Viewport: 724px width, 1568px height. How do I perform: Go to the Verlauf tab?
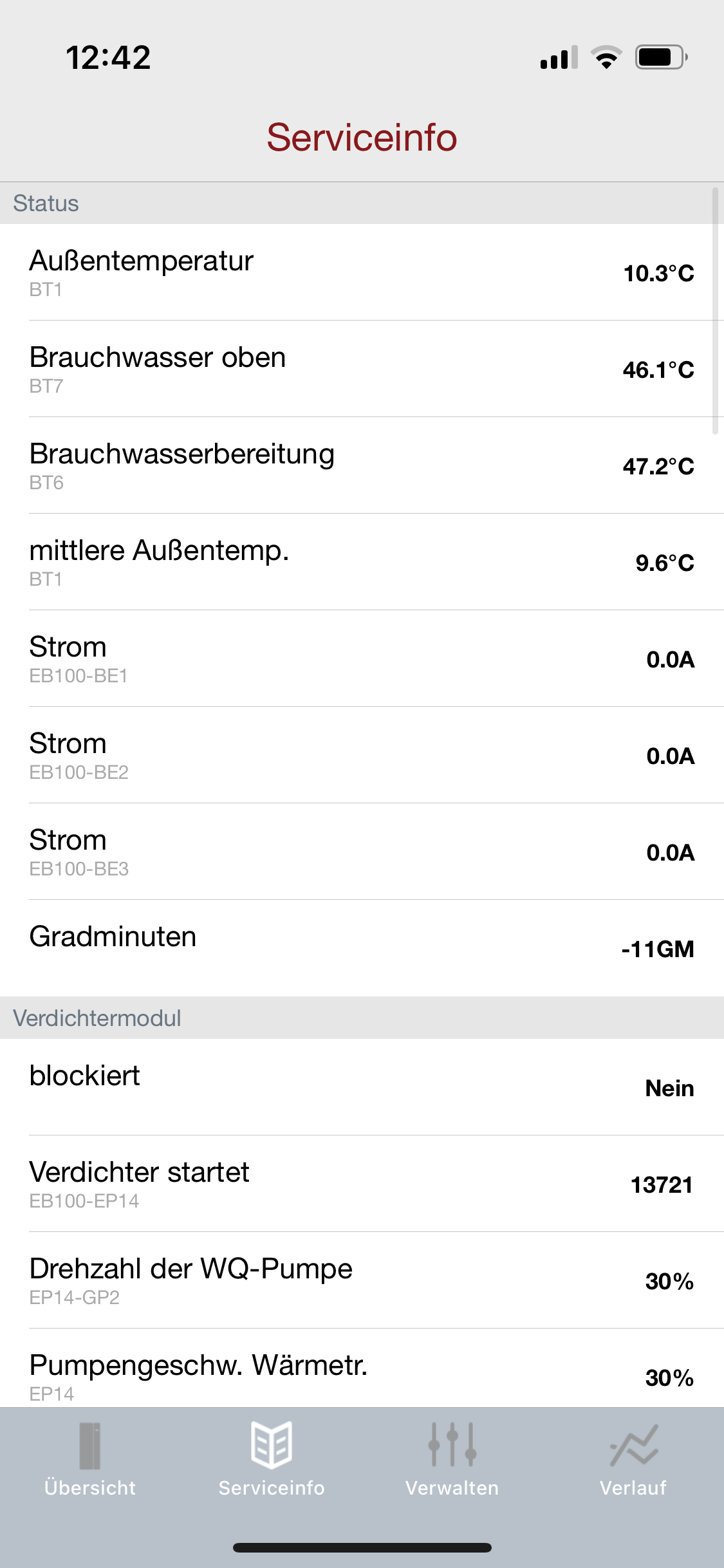point(633,1459)
